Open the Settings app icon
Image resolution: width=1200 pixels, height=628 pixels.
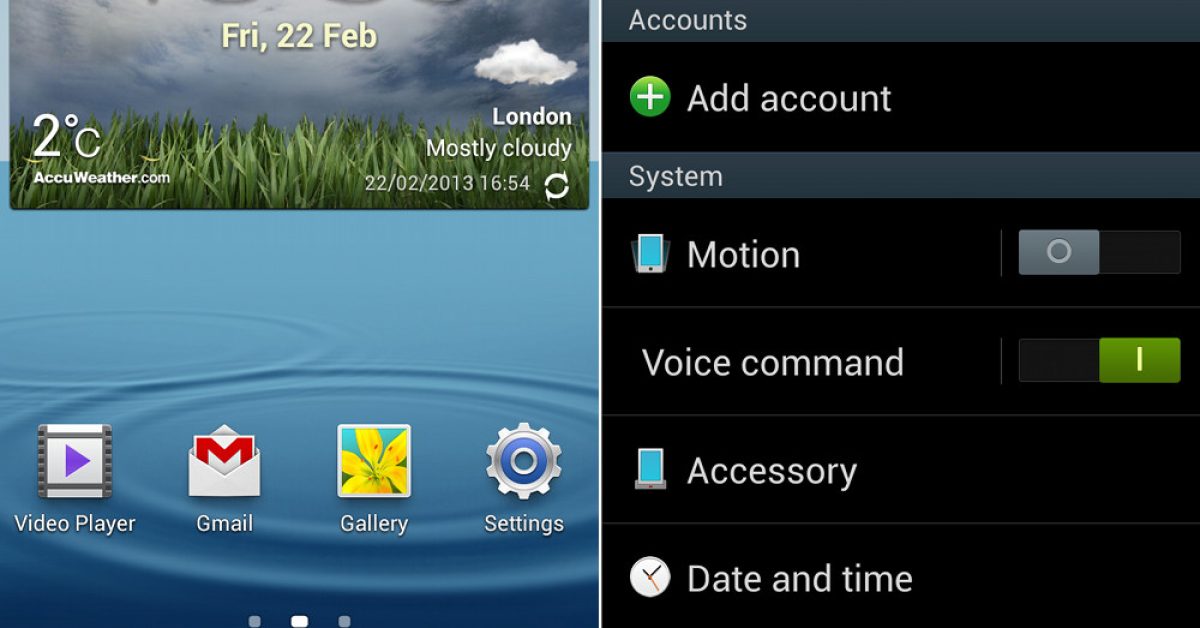523,462
